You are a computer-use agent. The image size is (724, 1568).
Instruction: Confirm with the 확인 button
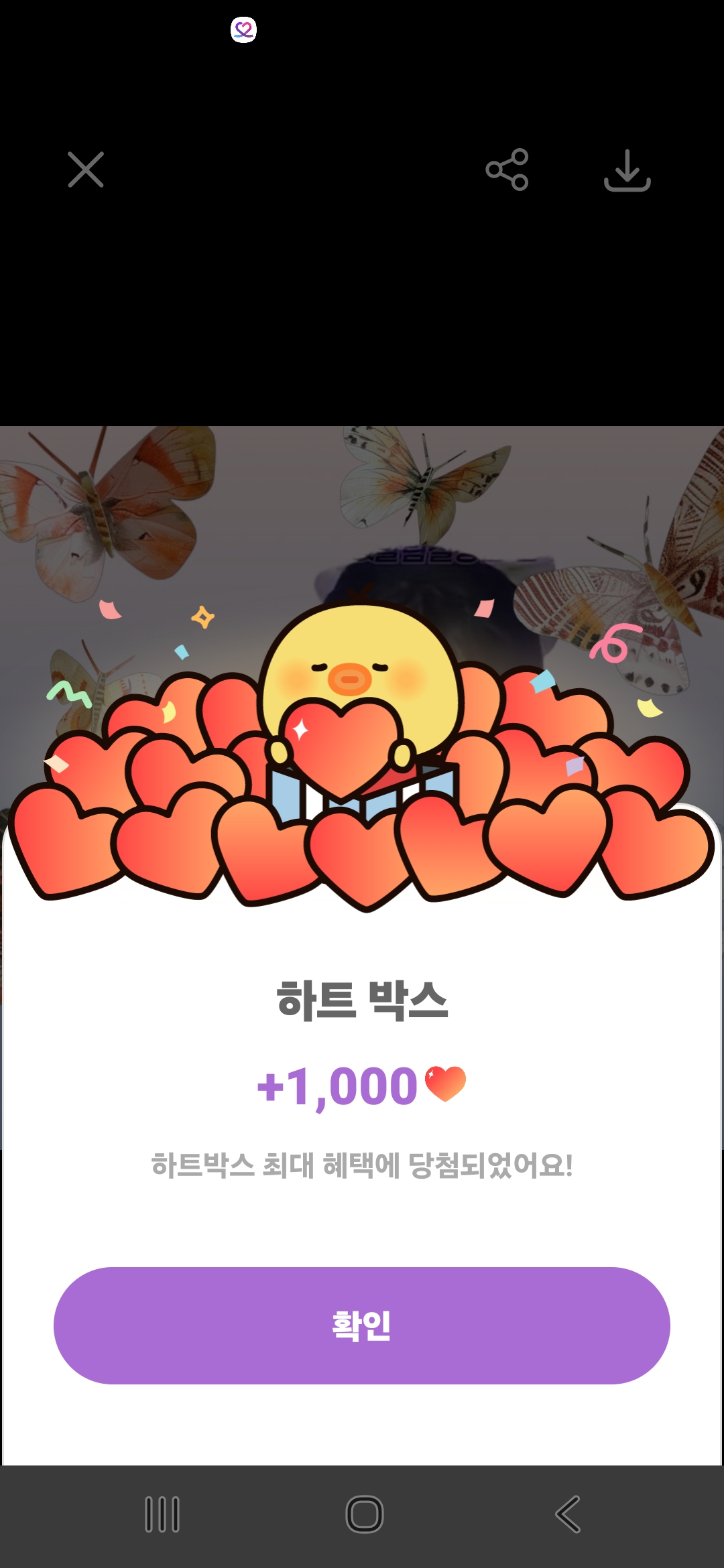click(x=362, y=1325)
